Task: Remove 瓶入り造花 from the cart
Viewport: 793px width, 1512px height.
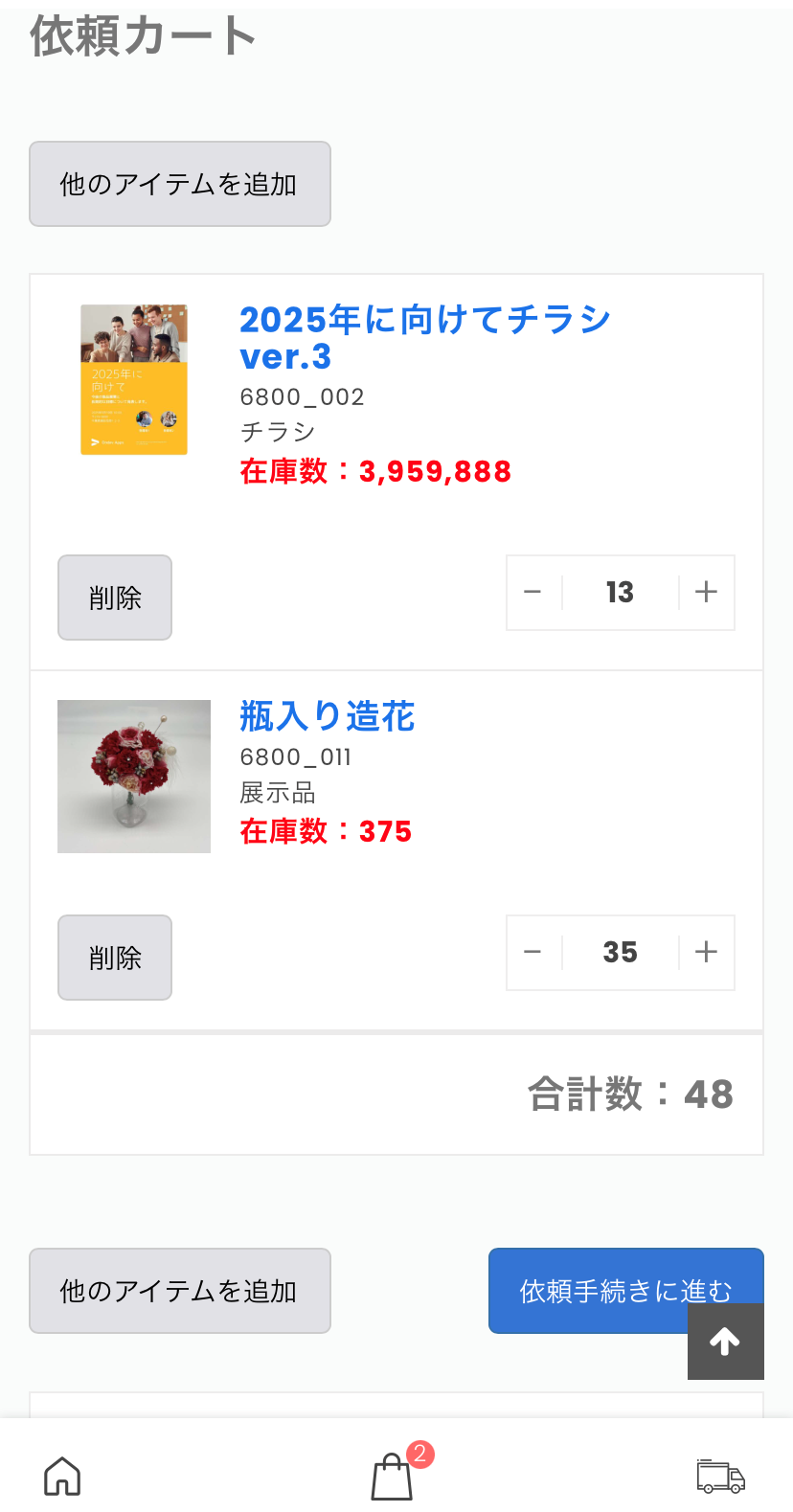Action: [115, 958]
